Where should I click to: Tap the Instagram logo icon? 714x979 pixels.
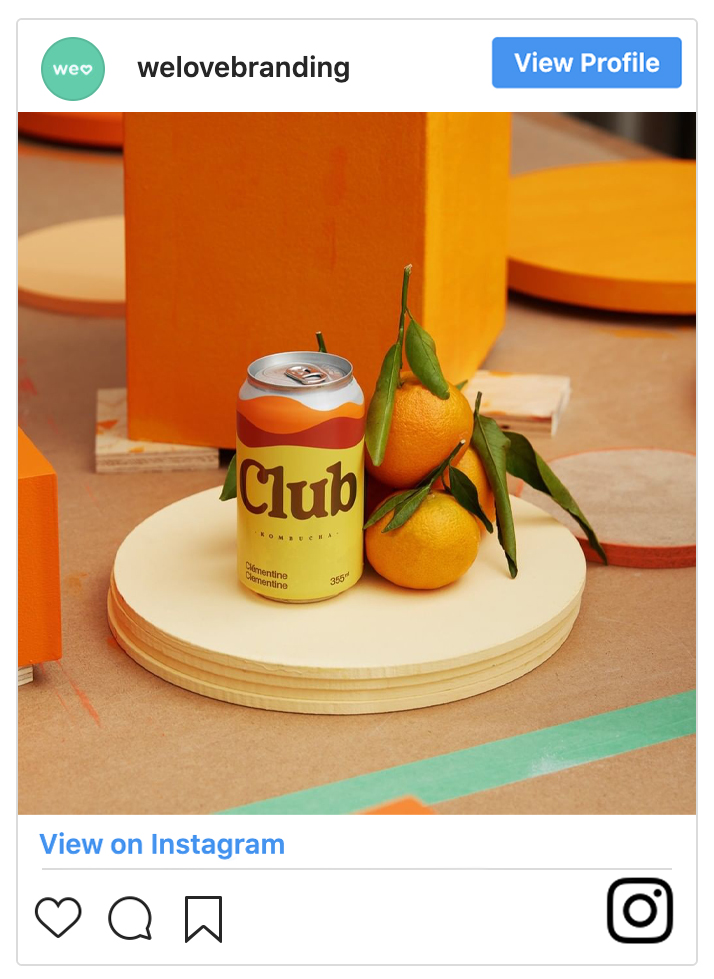click(x=640, y=910)
